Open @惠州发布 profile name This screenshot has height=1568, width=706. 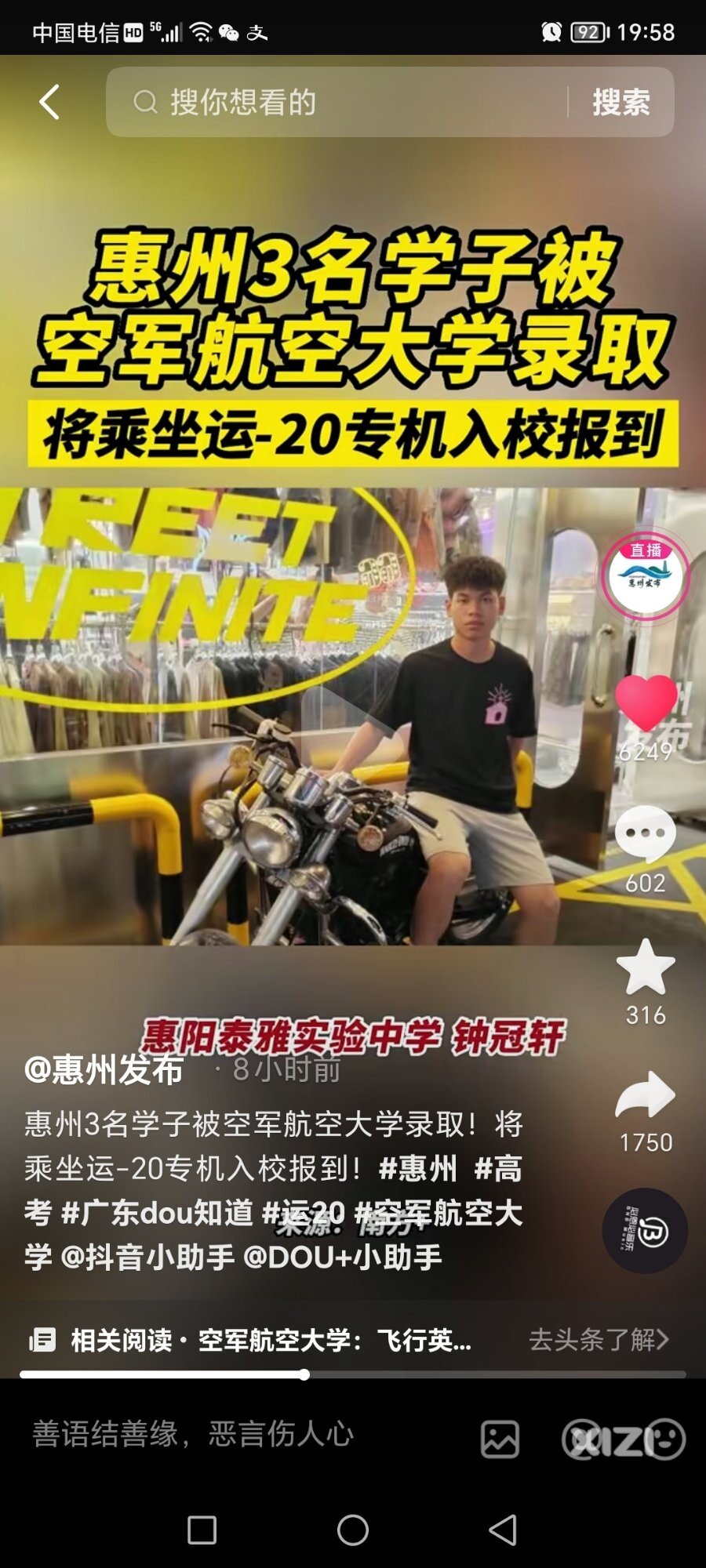(x=104, y=1070)
